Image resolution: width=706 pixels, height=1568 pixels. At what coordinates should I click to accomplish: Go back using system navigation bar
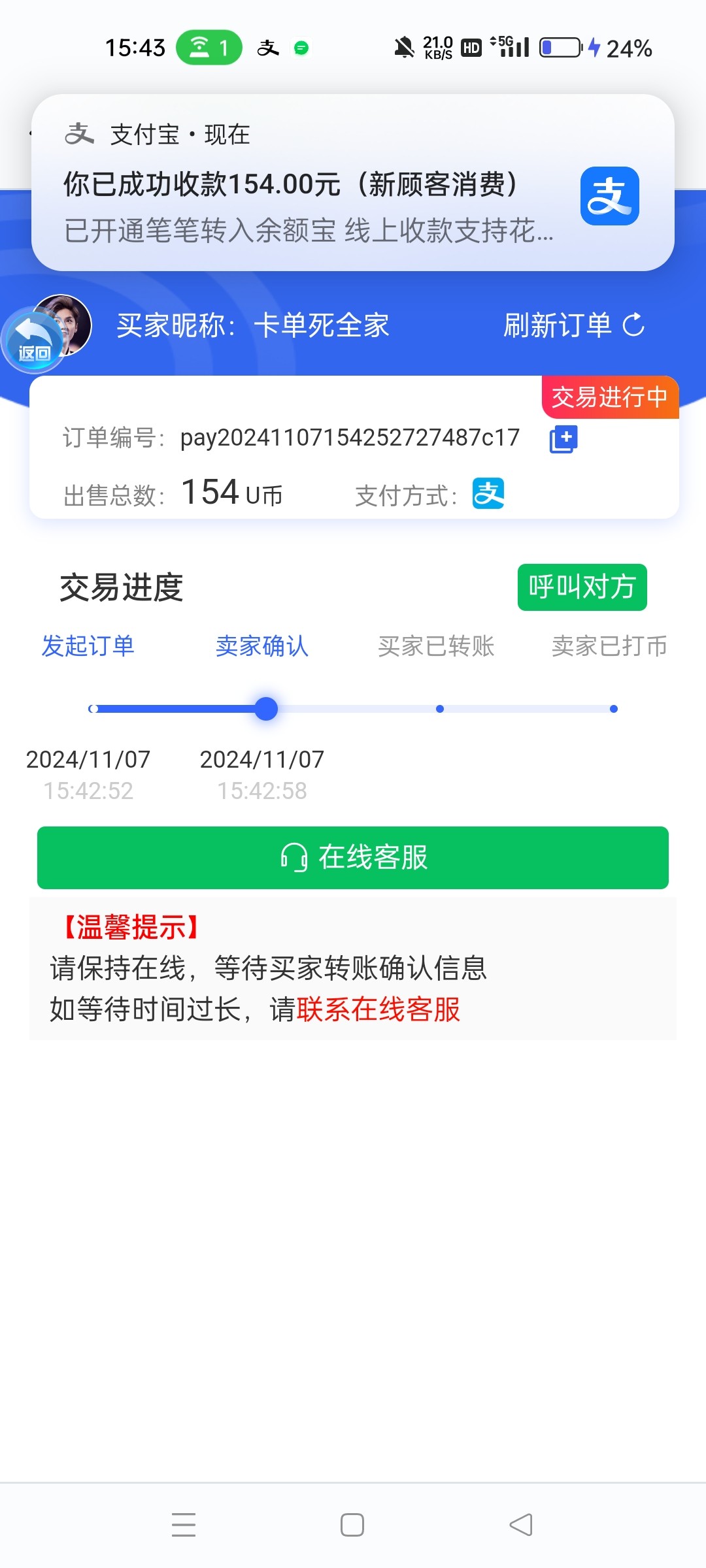click(x=521, y=1525)
